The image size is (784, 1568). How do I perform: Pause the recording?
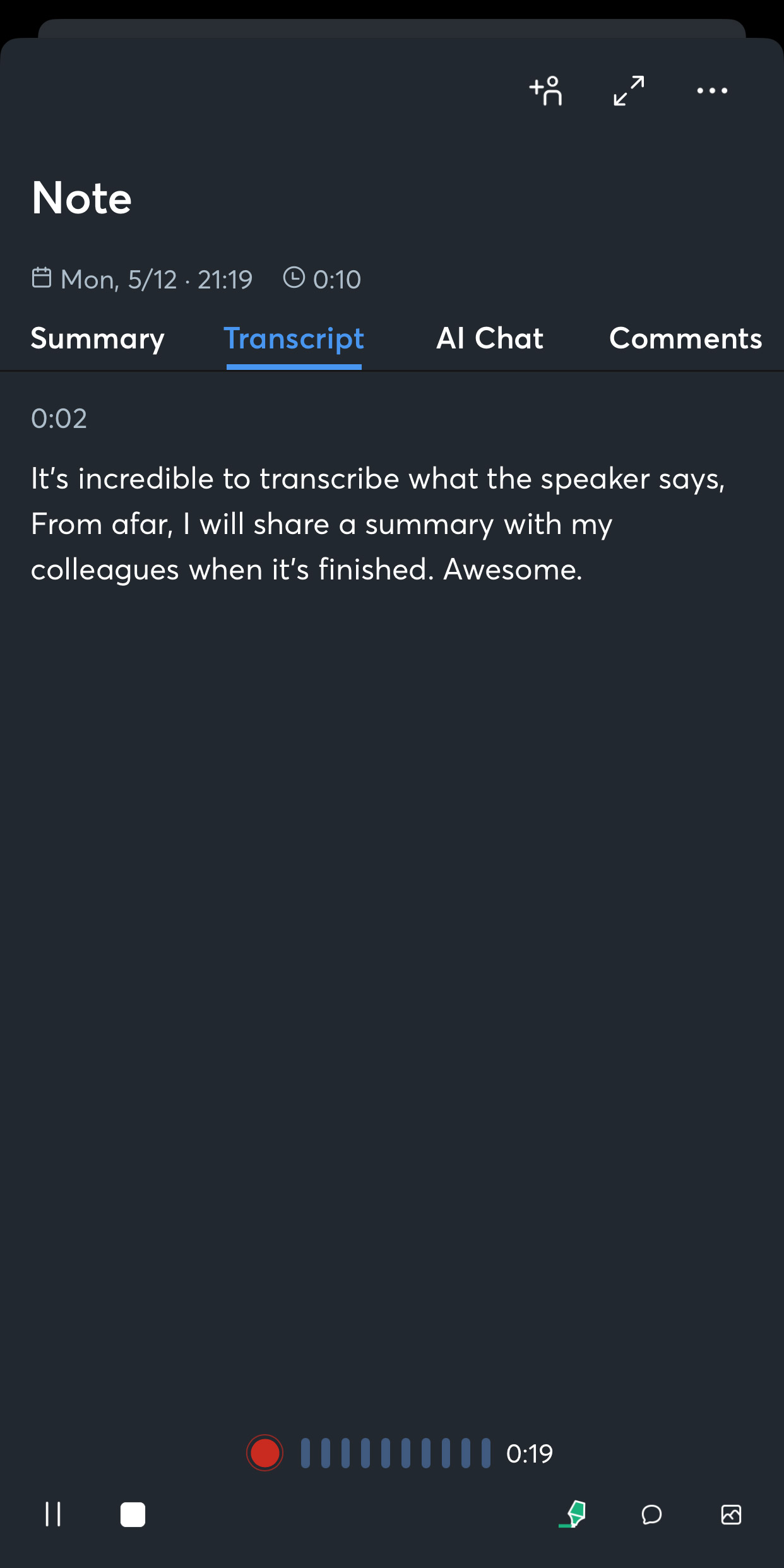[x=54, y=1514]
